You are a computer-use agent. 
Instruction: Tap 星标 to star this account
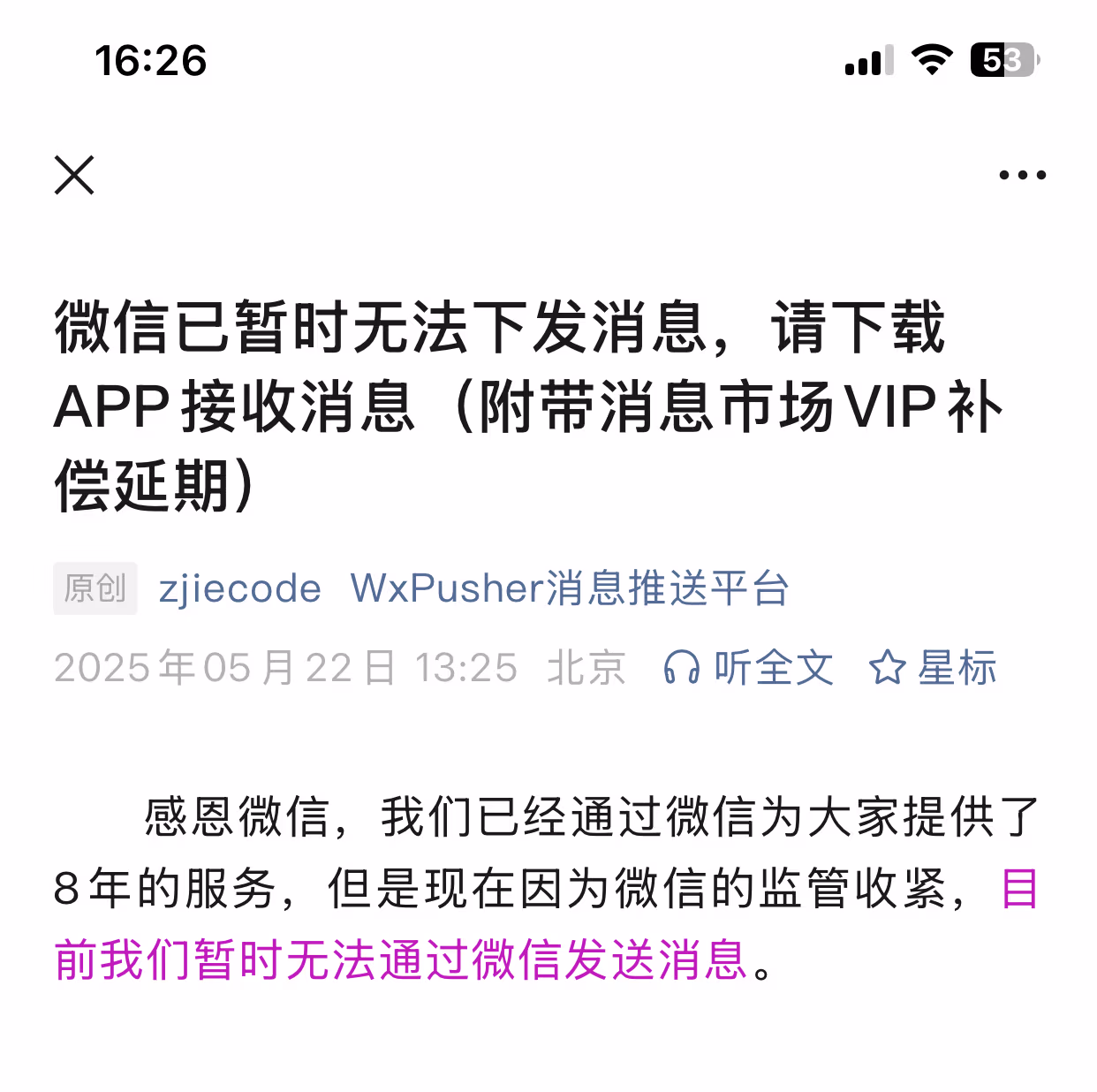coord(934,668)
